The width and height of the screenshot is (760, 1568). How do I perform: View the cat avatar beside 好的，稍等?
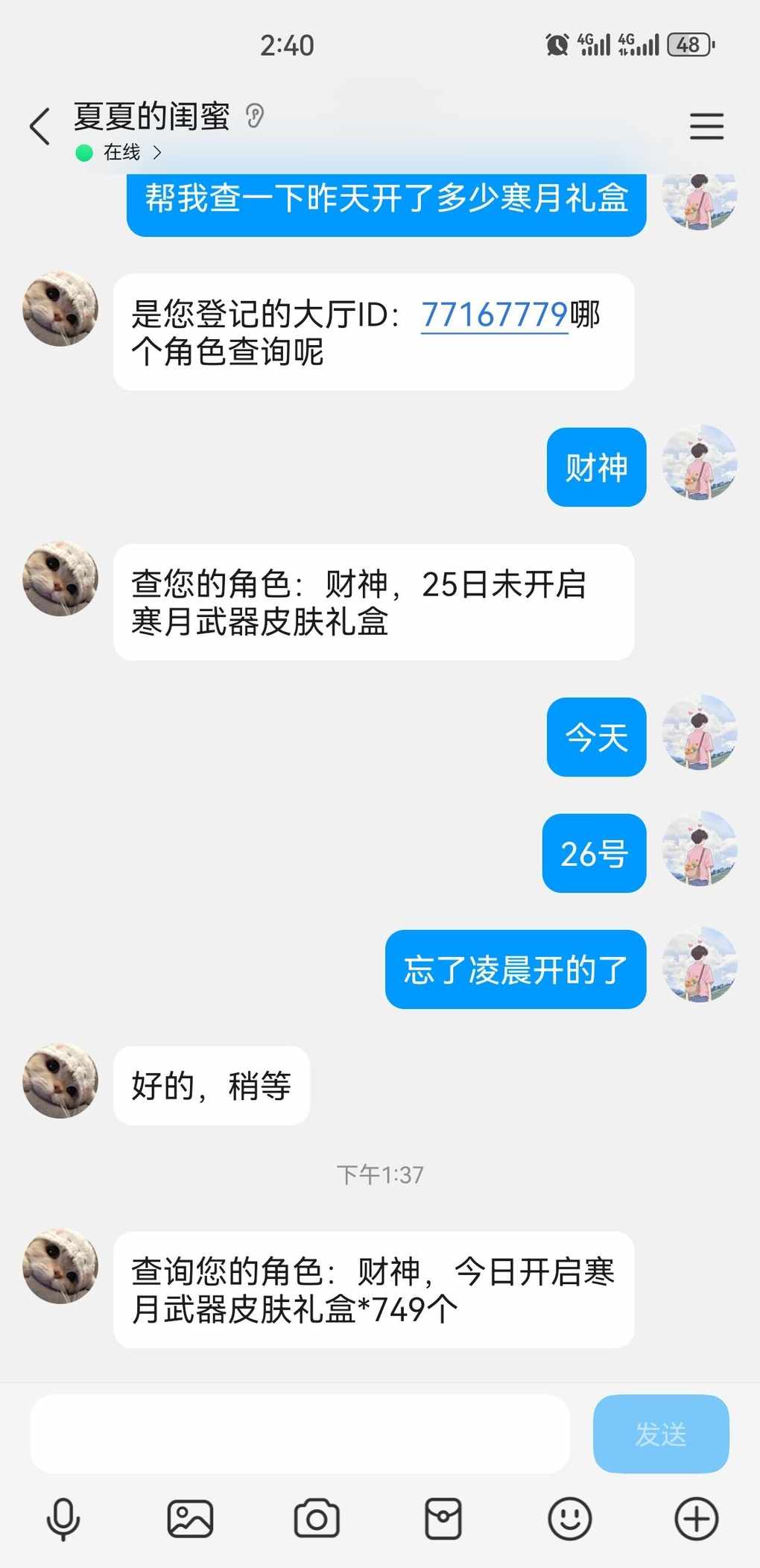60,1081
